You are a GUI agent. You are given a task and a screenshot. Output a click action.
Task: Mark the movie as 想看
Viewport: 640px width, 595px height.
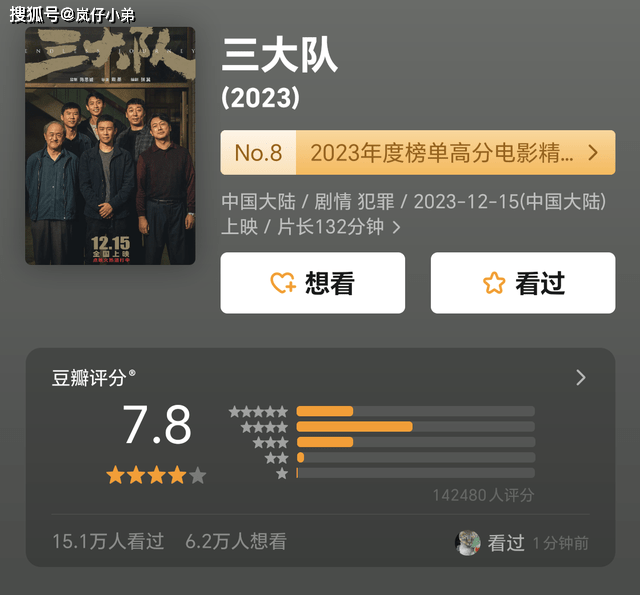(x=312, y=283)
